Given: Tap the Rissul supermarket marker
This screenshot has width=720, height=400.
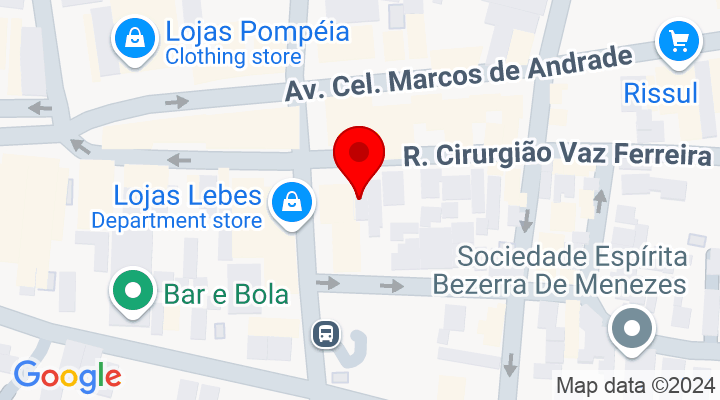Looking at the screenshot, I should [679, 41].
